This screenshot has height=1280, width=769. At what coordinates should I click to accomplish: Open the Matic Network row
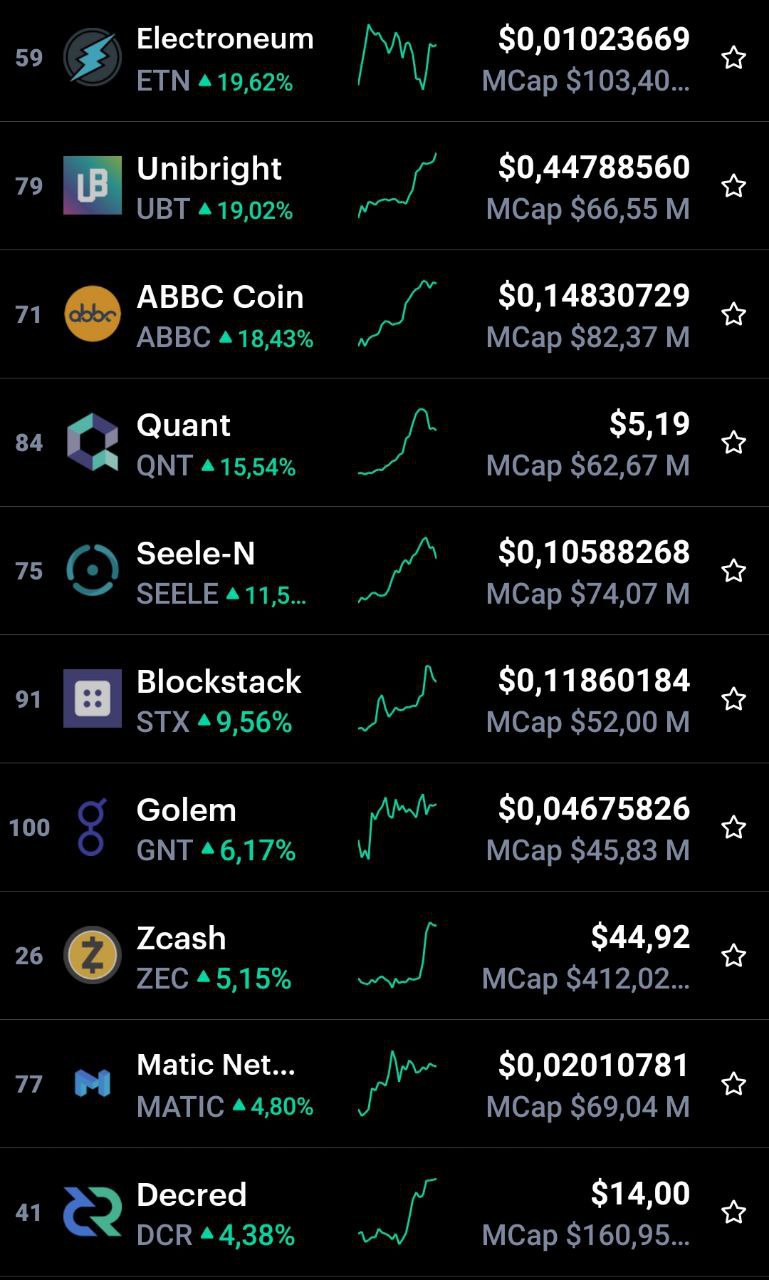click(384, 1083)
